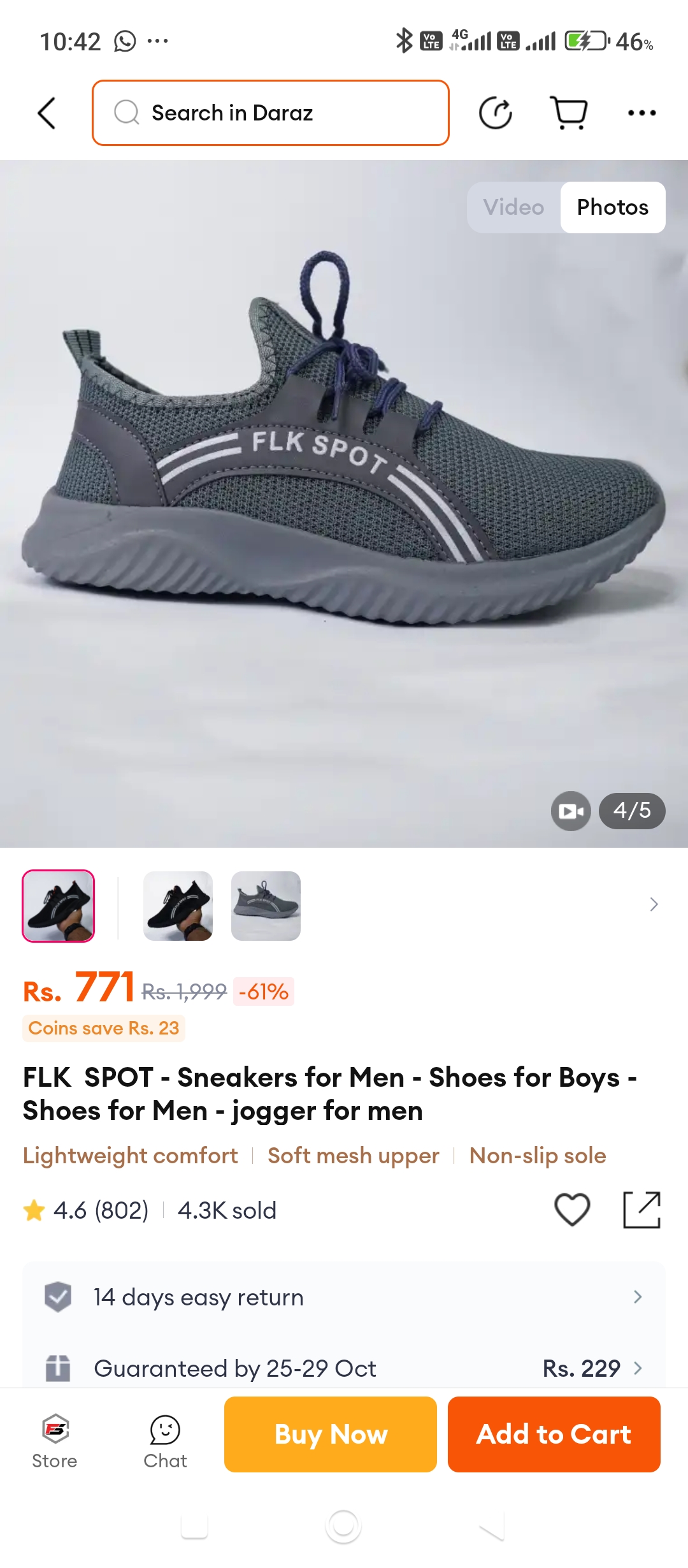Tap Buy Now

click(x=331, y=1434)
